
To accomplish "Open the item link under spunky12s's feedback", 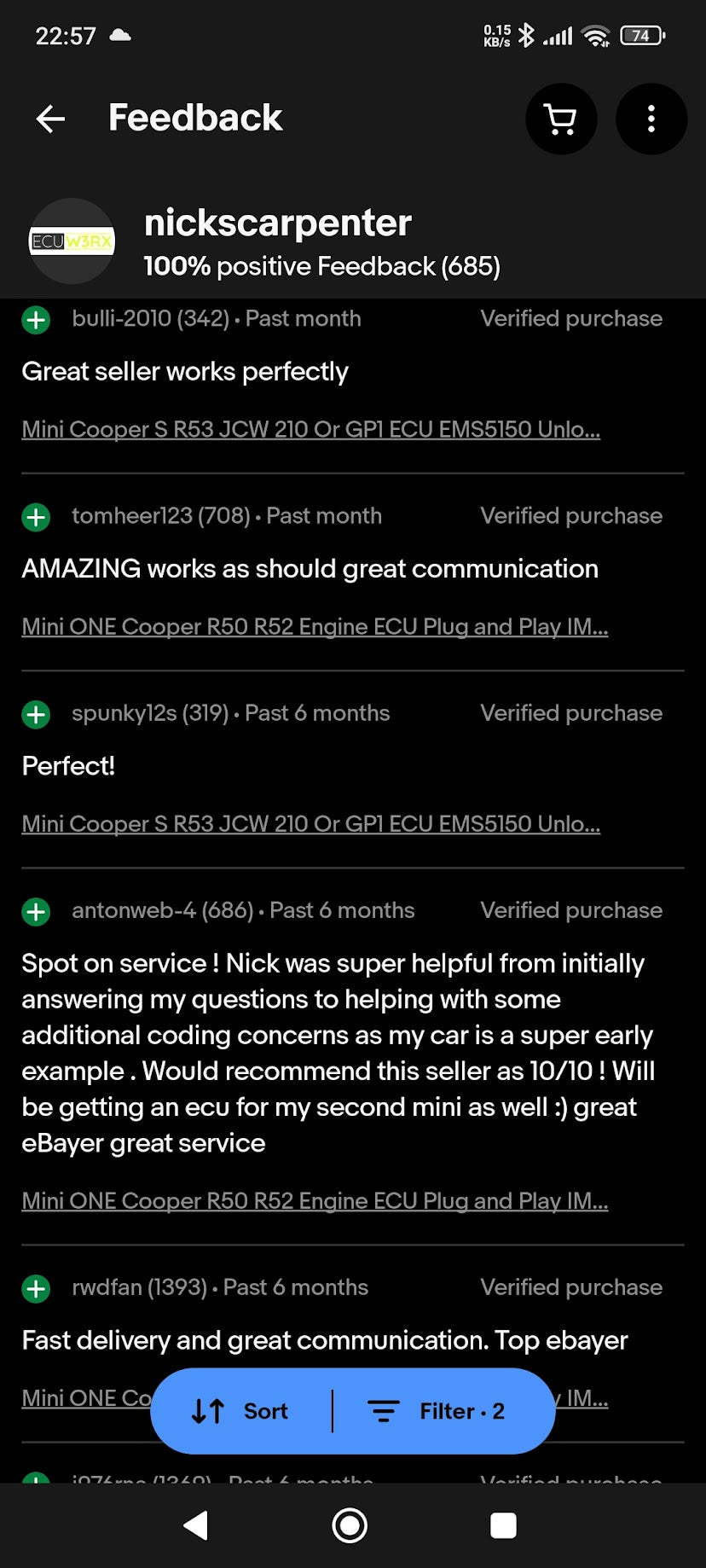I will (310, 824).
